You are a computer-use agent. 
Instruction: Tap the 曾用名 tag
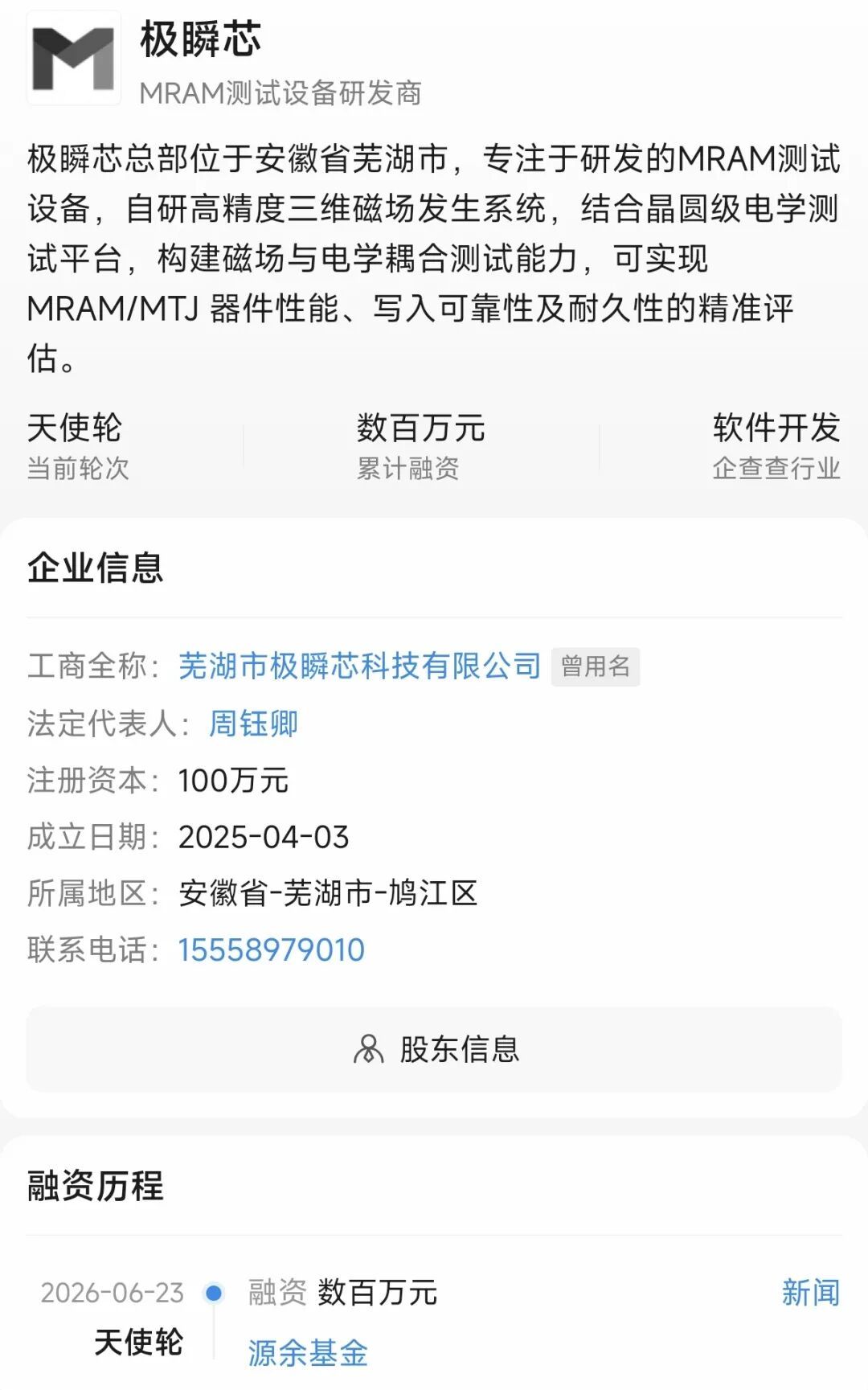(596, 666)
